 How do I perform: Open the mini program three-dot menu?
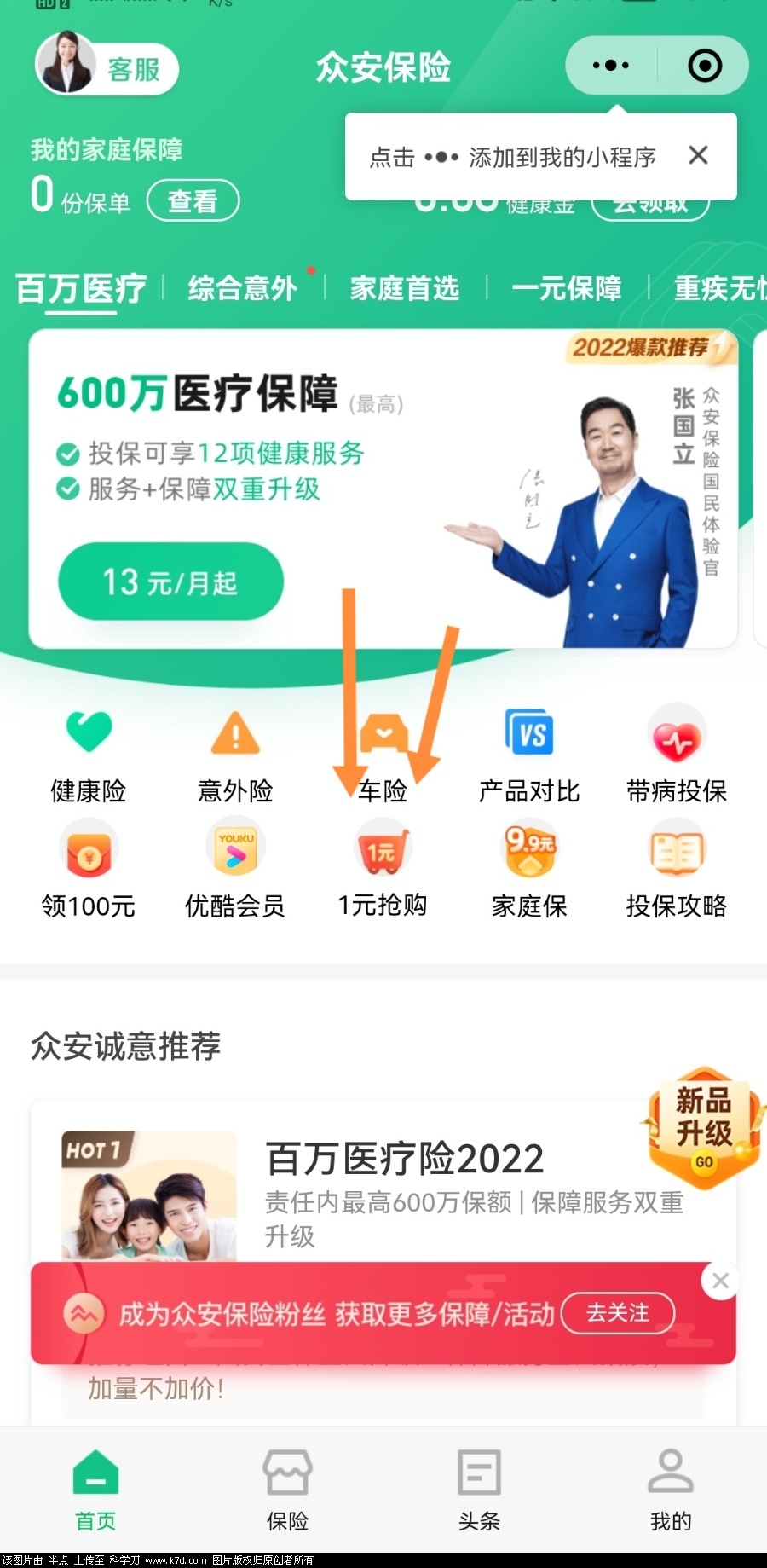[610, 66]
